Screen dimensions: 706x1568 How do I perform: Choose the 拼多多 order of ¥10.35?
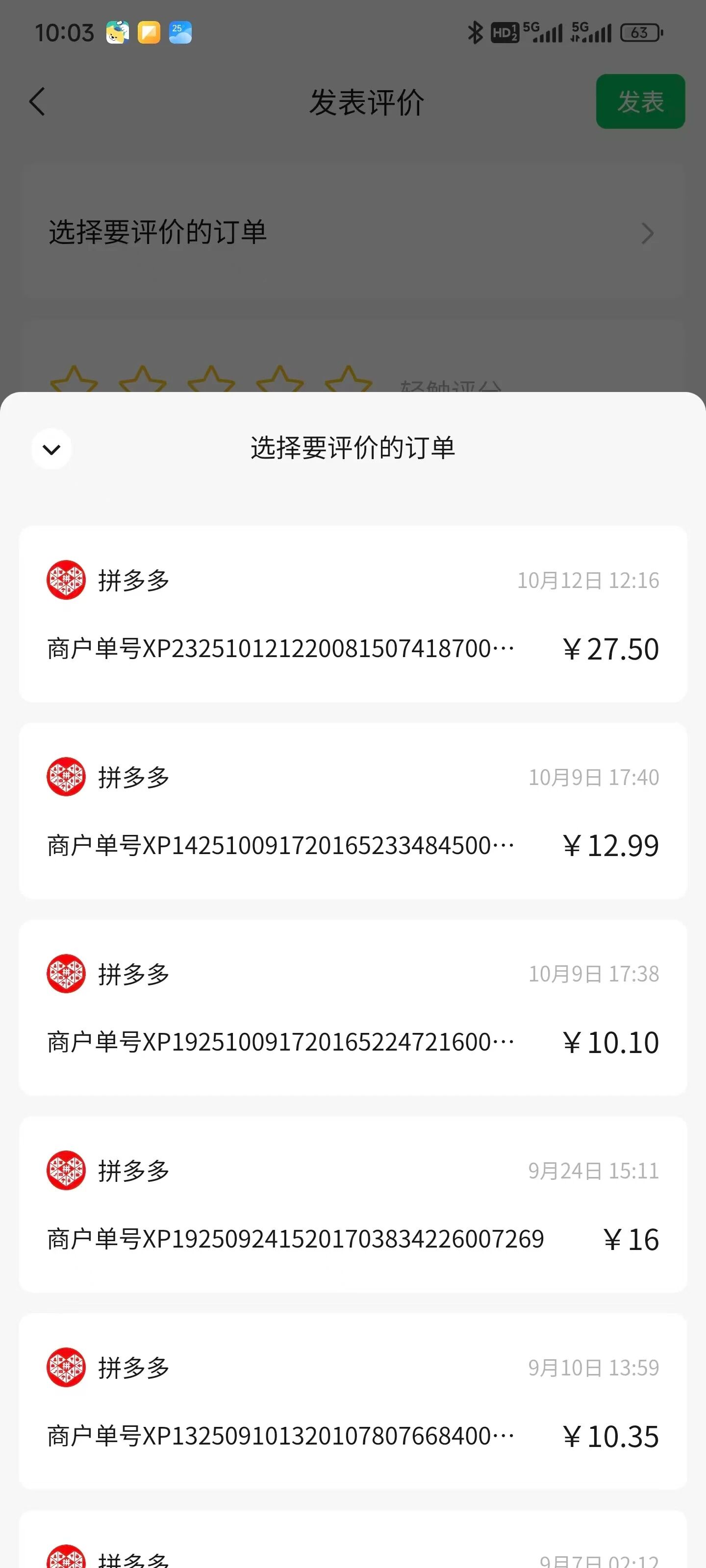click(353, 1401)
